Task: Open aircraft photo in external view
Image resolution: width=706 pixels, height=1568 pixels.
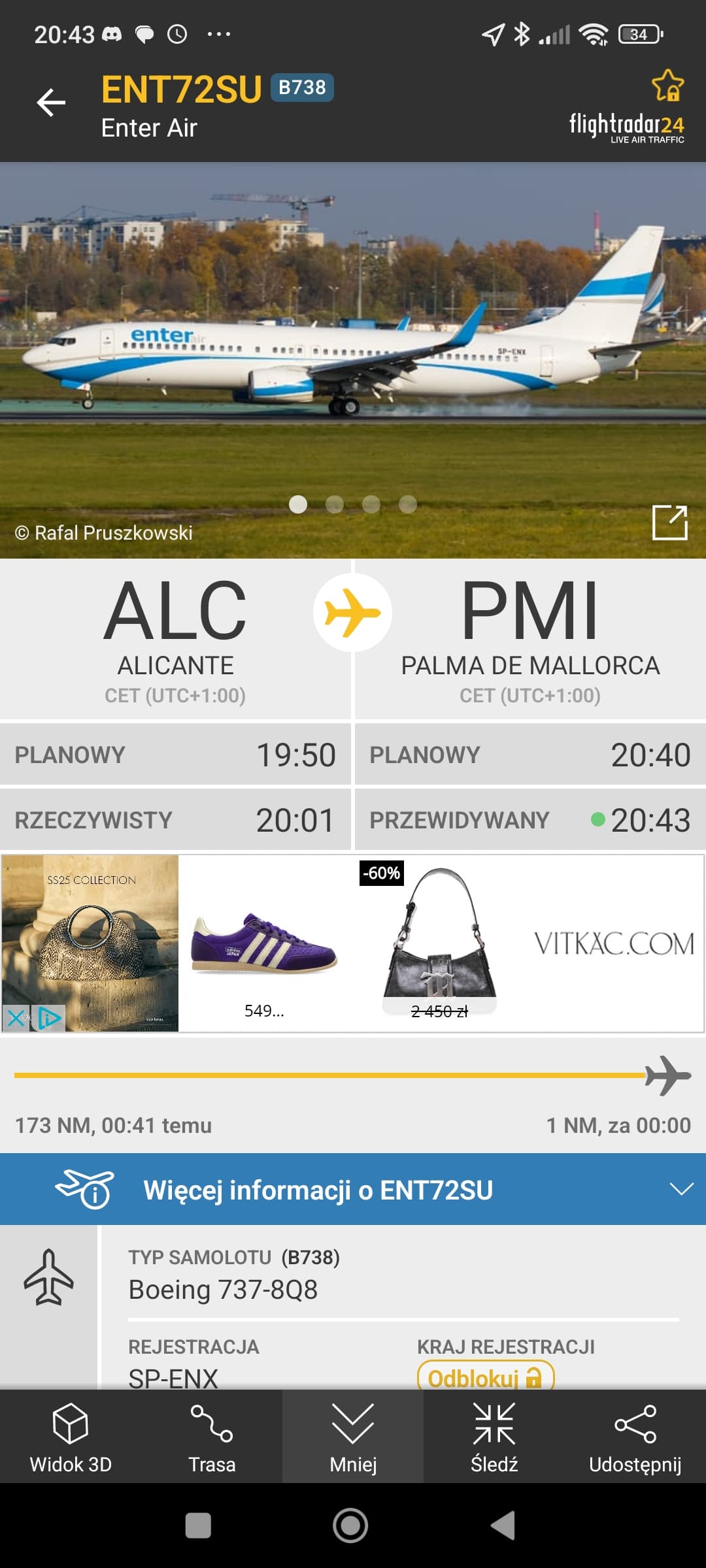Action: (670, 523)
